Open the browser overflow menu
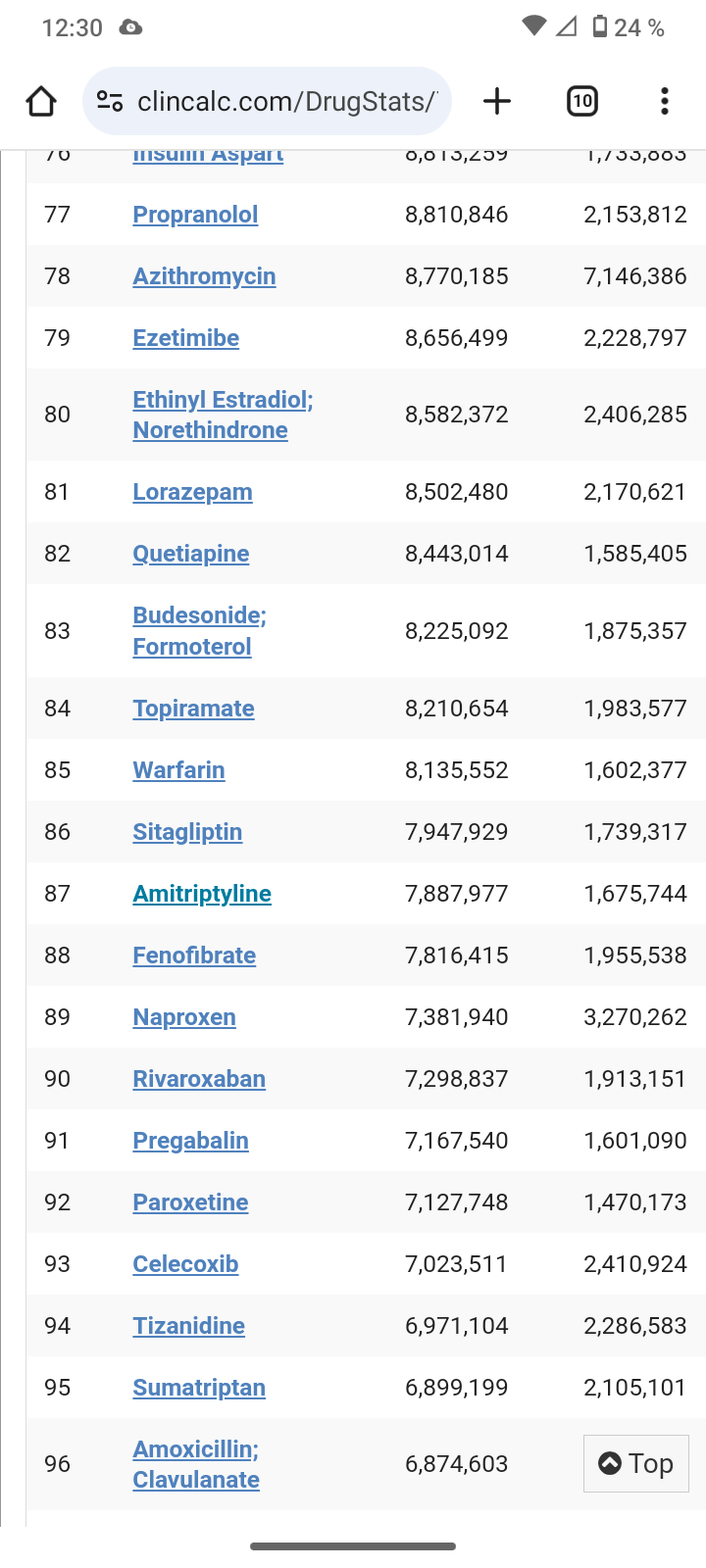This screenshot has width=706, height=1568. [x=665, y=101]
